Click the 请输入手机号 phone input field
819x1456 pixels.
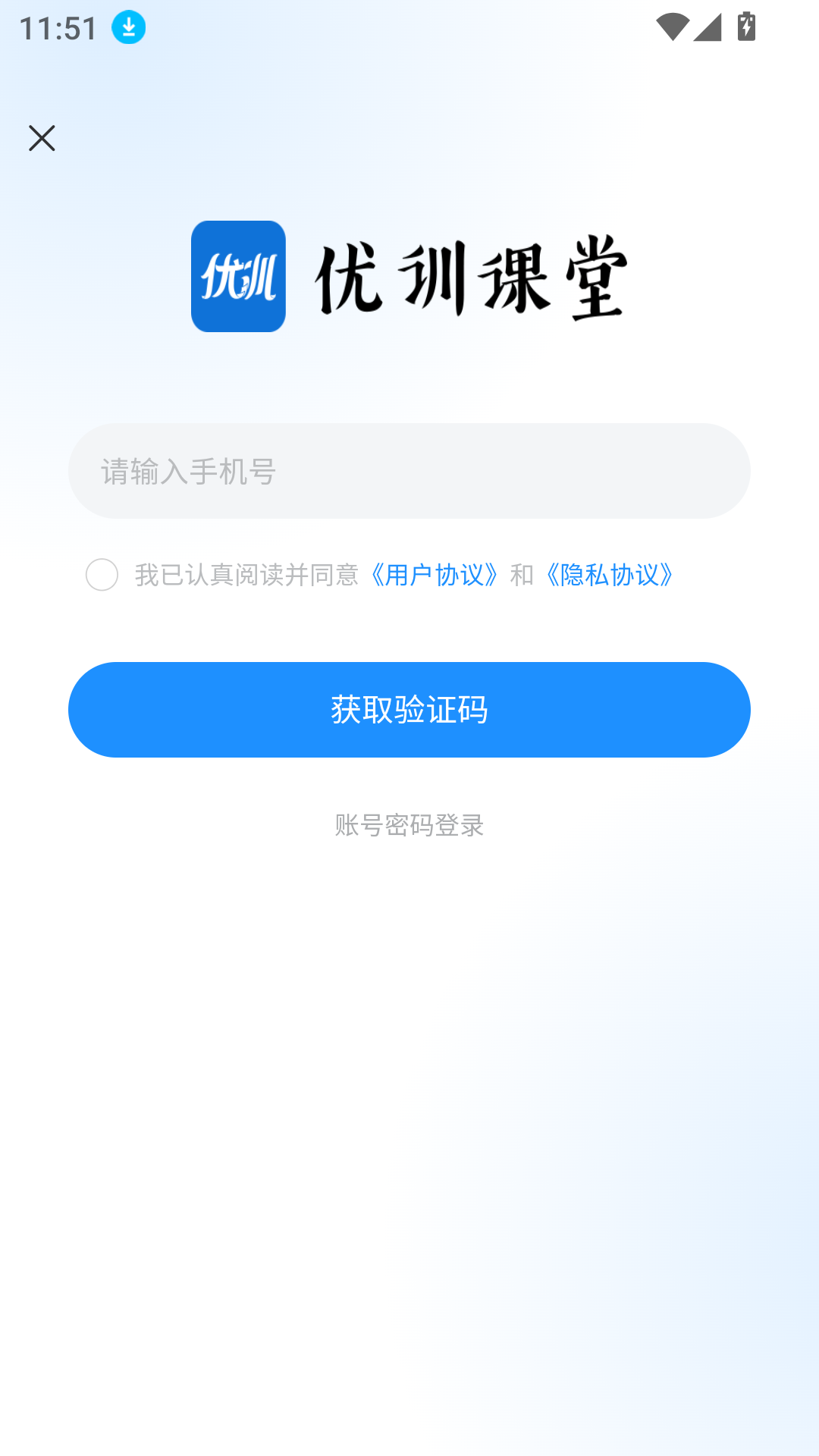(x=409, y=471)
